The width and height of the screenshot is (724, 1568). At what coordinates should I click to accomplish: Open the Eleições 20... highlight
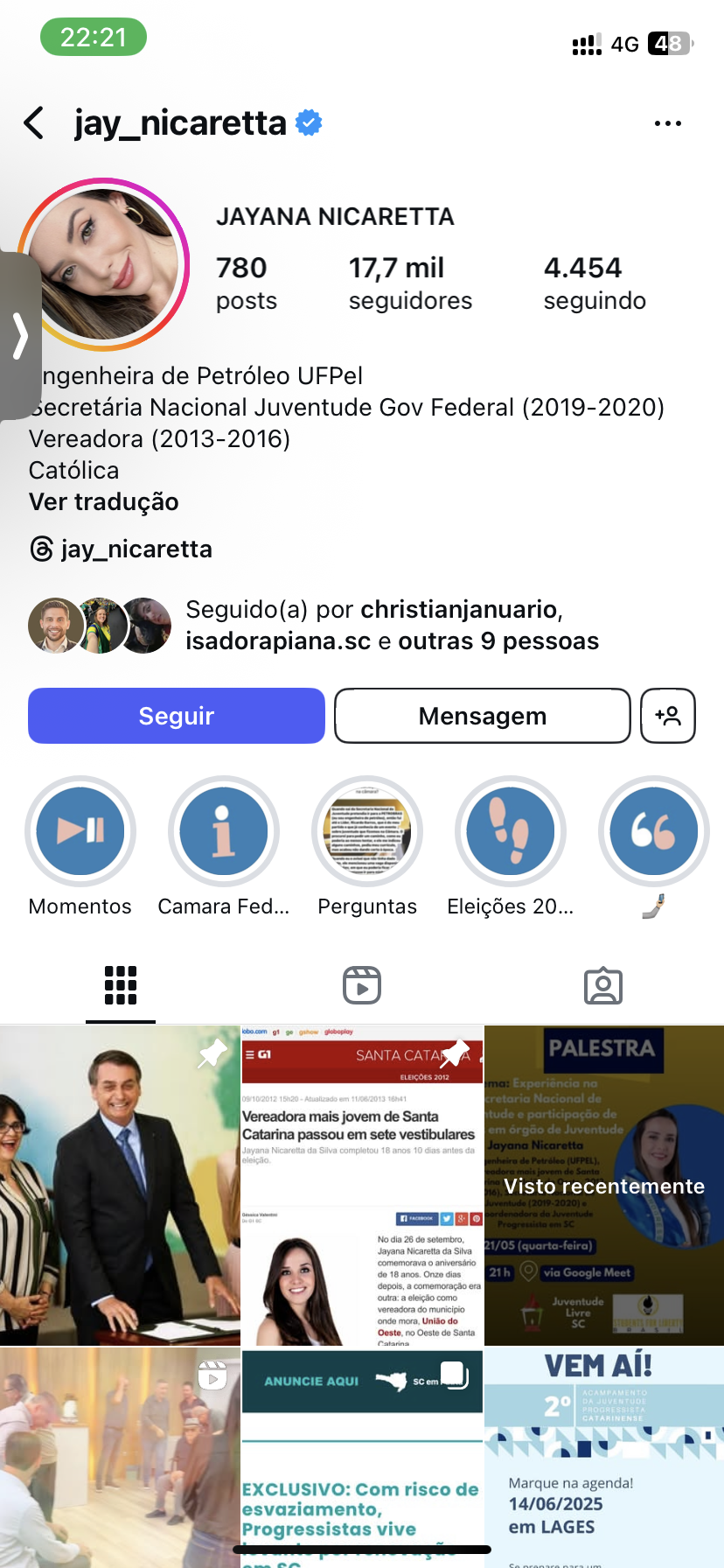click(511, 831)
